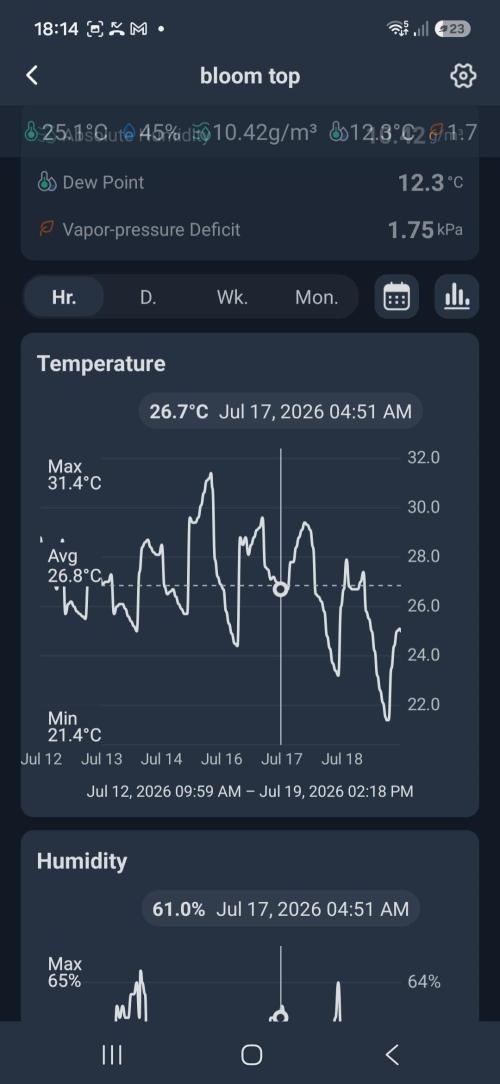
Task: Select the Hr. time range
Action: coord(64,297)
